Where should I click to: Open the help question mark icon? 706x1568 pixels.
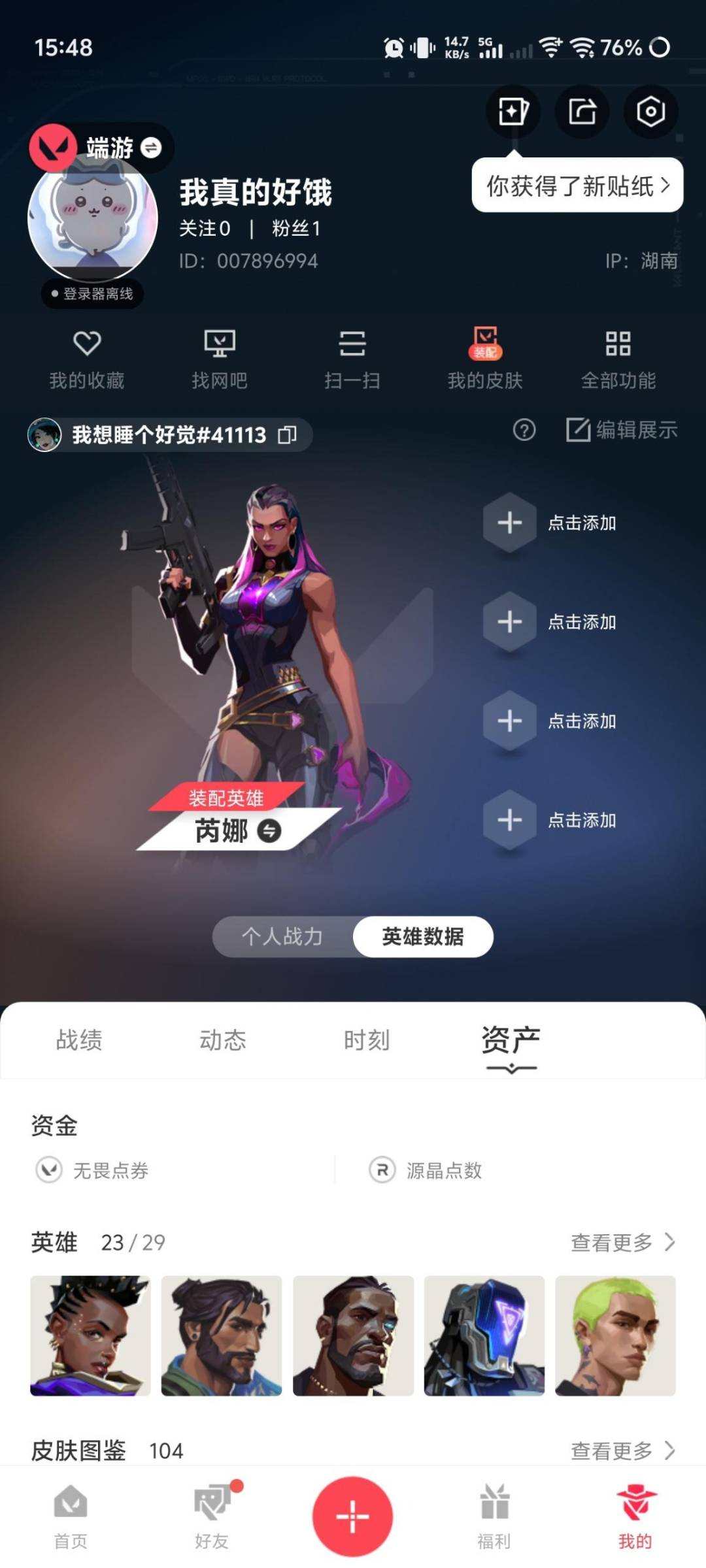pyautogui.click(x=523, y=431)
